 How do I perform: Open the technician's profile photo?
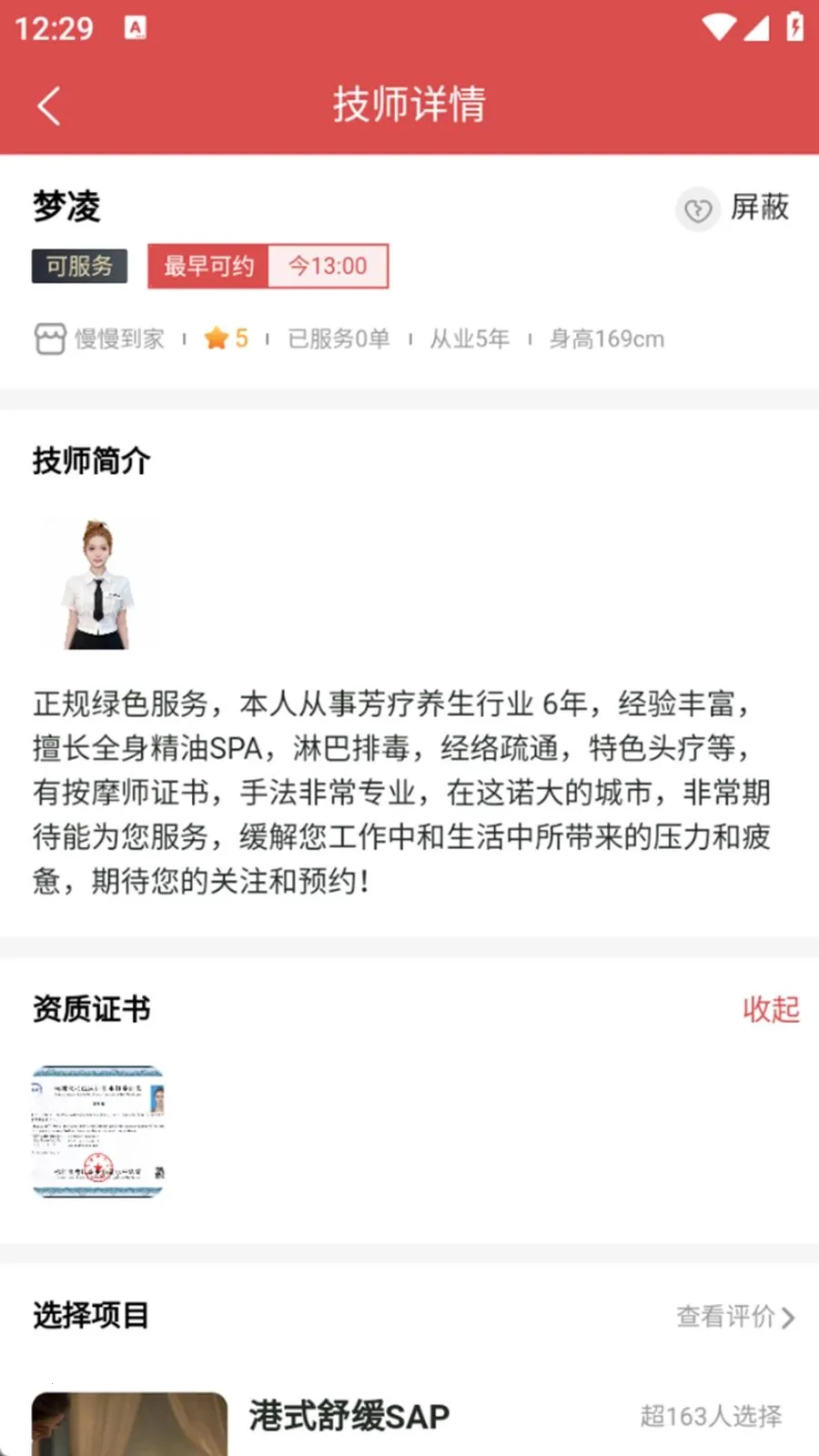[98, 583]
